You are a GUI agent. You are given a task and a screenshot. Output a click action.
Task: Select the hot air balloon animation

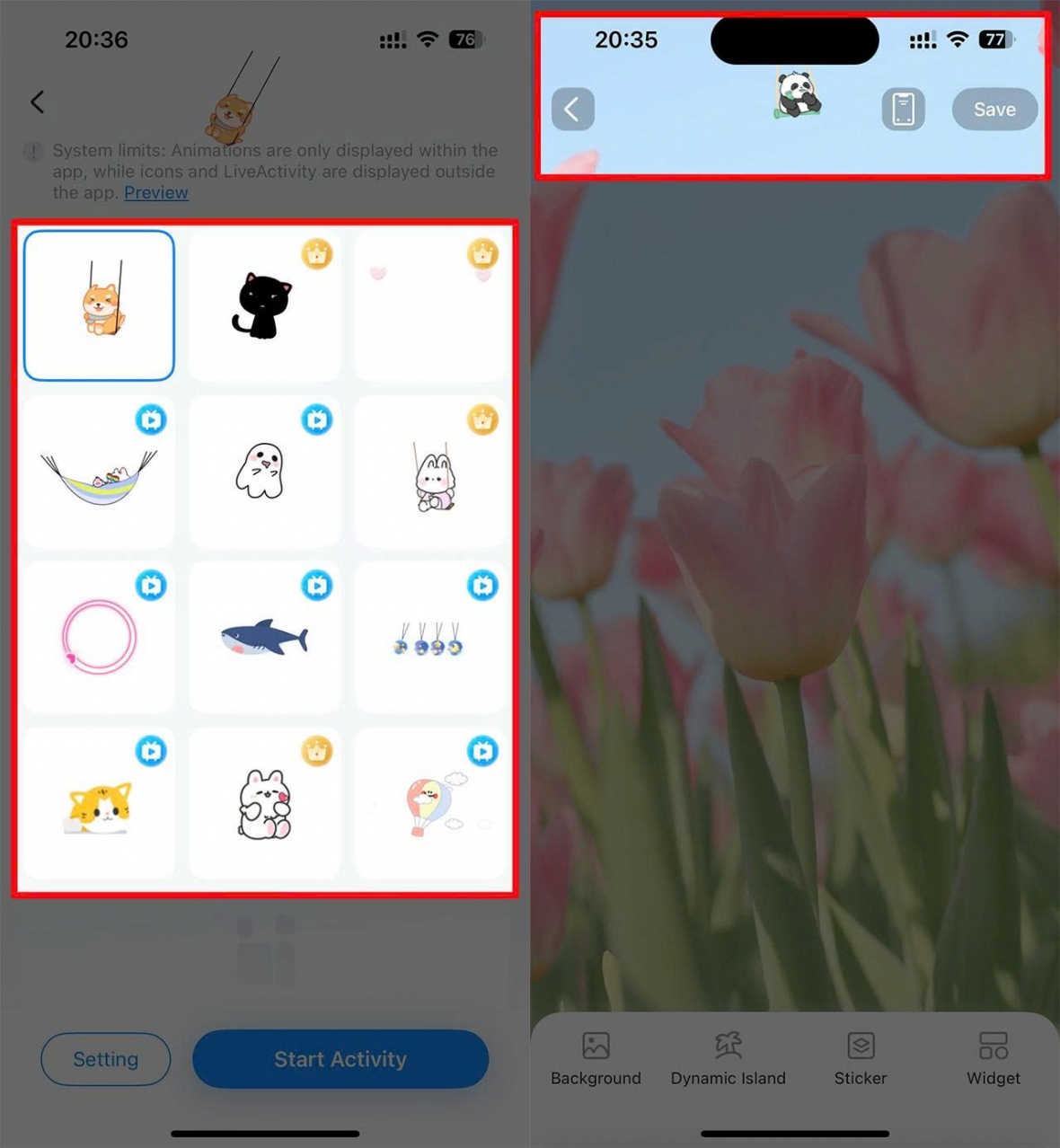click(x=431, y=803)
